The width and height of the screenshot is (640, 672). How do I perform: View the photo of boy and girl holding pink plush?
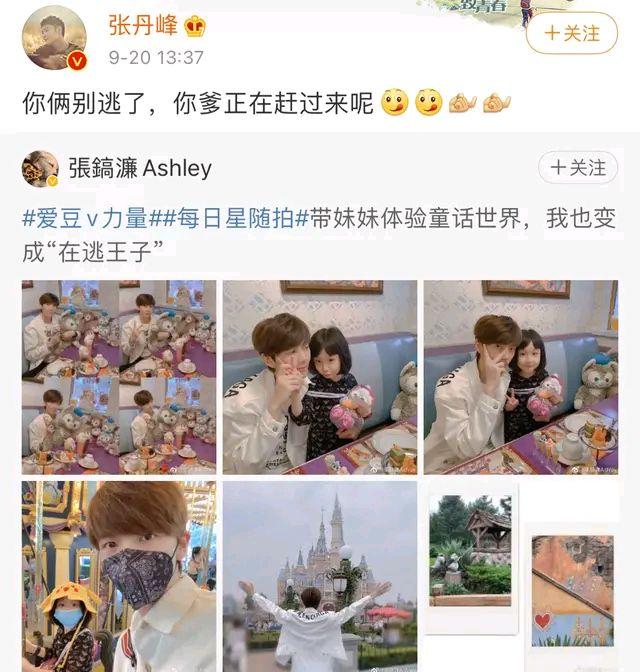[x=320, y=377]
